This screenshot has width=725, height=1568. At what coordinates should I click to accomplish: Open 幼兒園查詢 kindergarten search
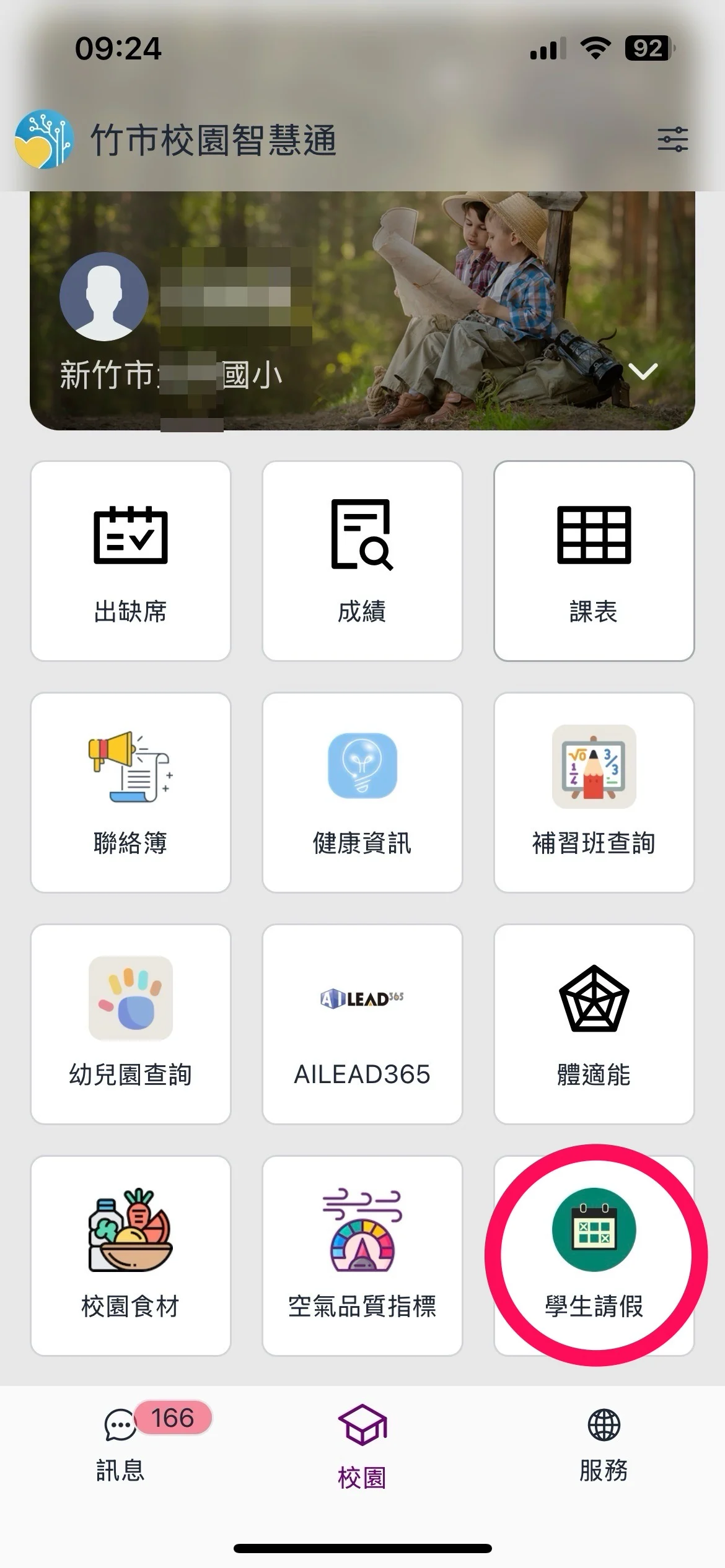tap(131, 1024)
